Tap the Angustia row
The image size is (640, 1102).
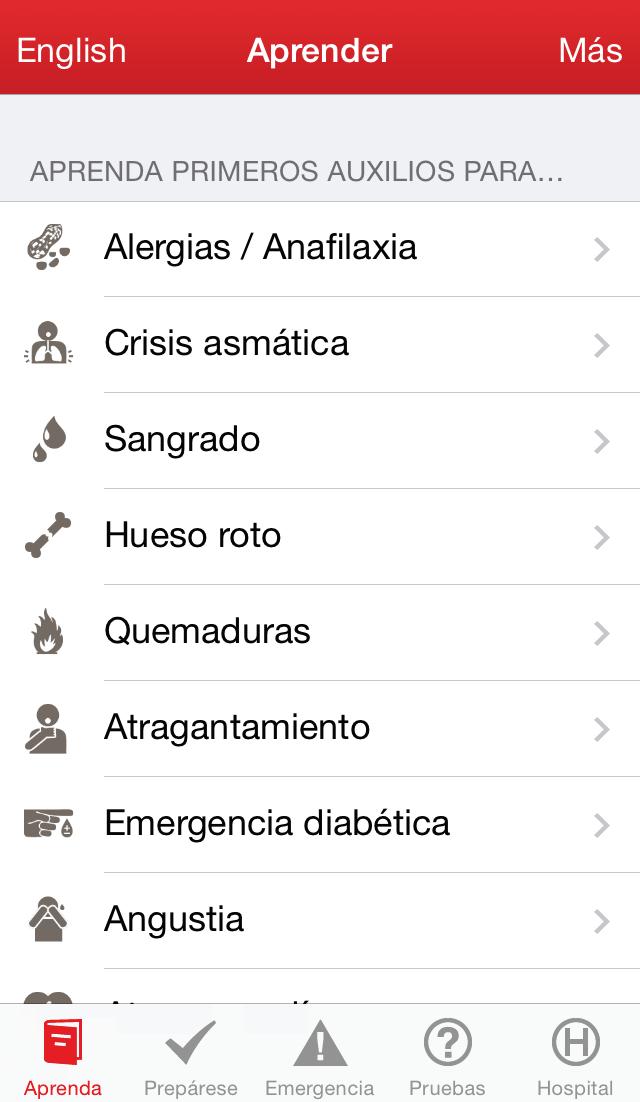pos(320,921)
